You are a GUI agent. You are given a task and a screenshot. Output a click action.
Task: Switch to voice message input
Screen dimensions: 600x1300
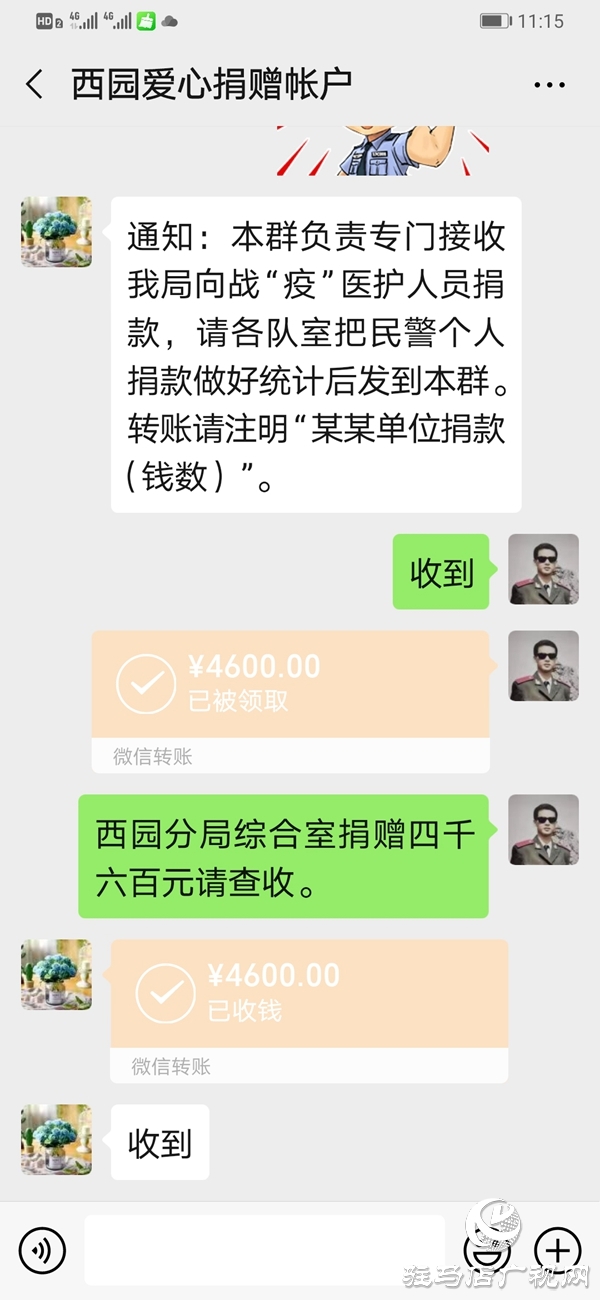(x=42, y=1250)
